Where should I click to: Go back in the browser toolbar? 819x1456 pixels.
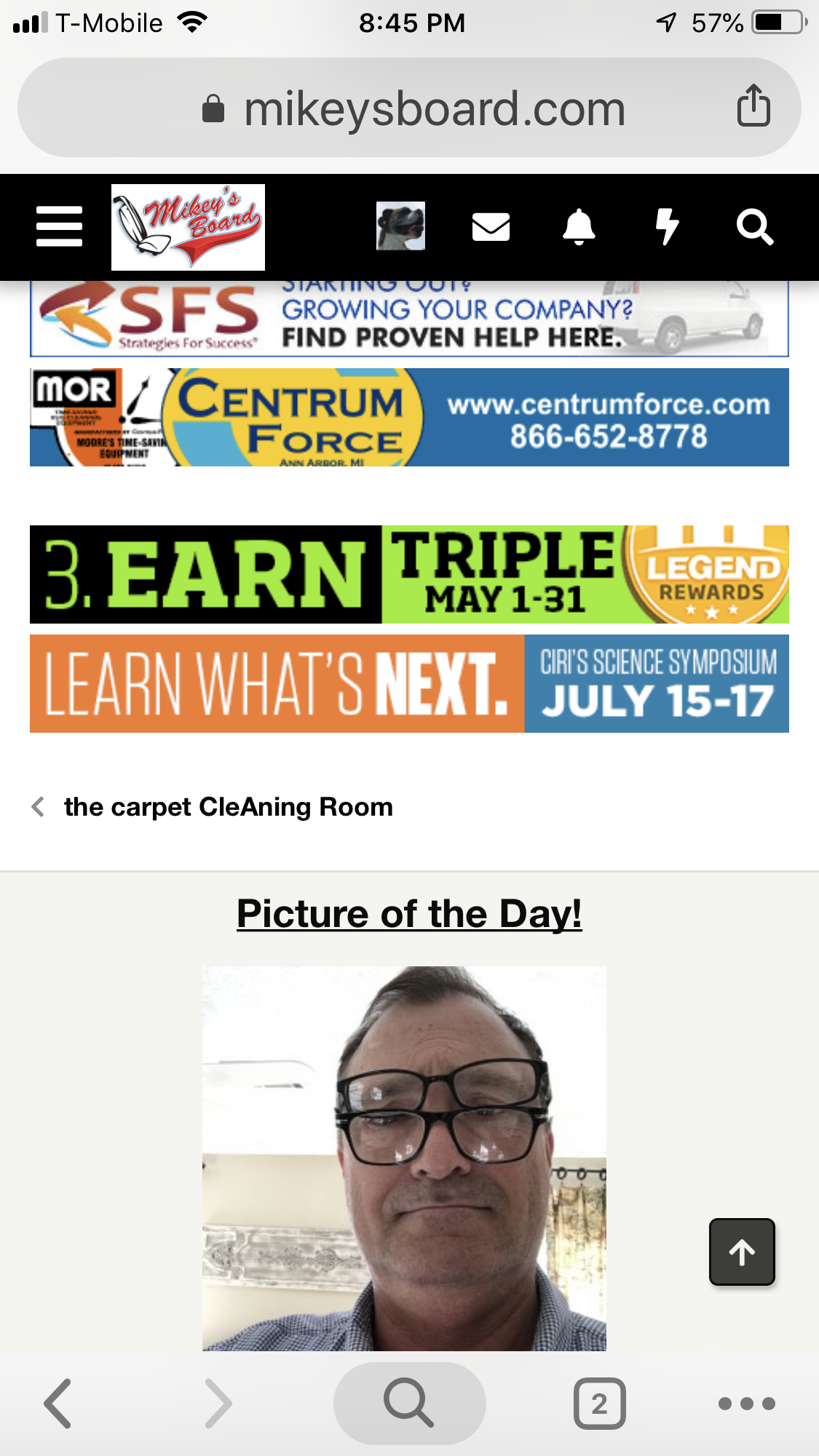[x=58, y=1403]
